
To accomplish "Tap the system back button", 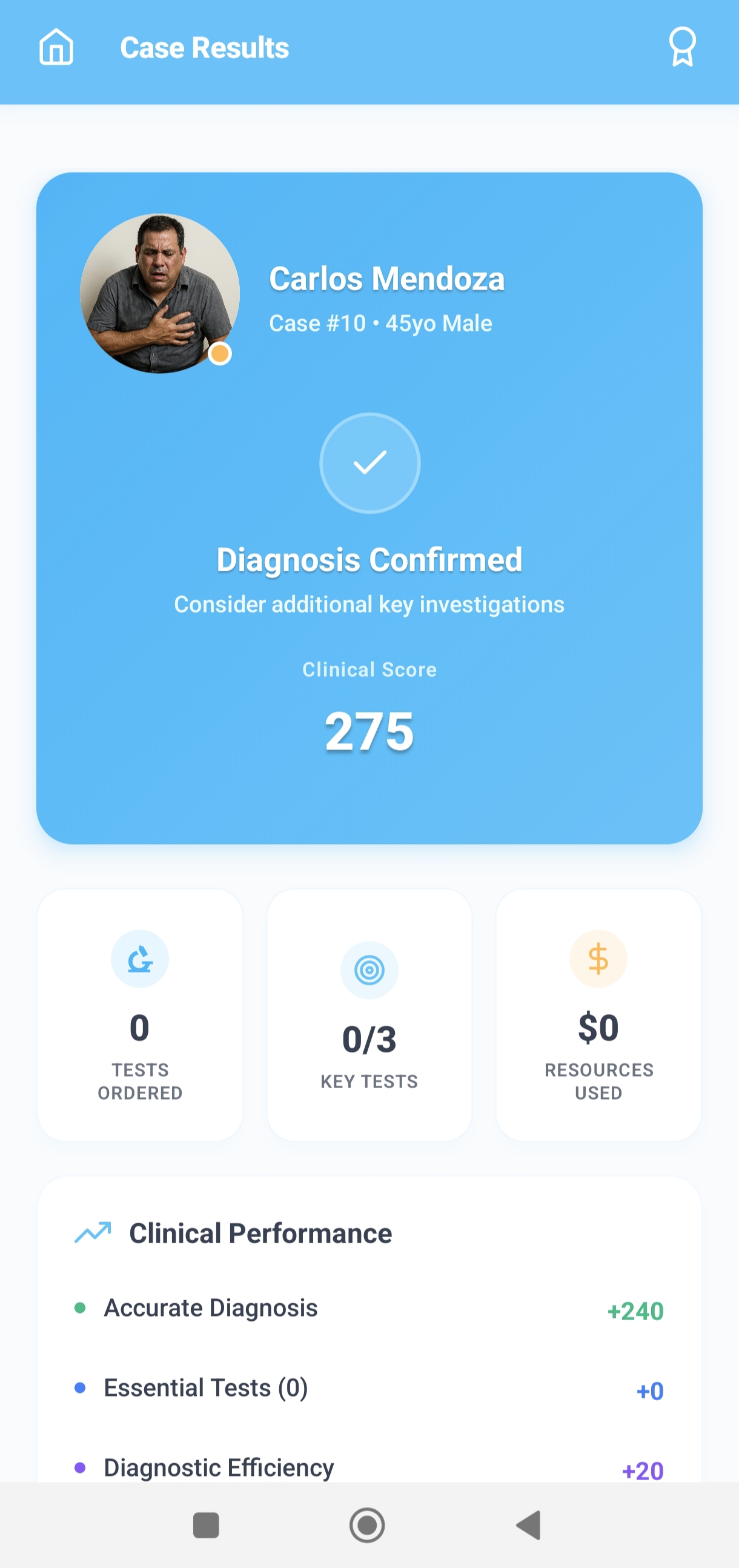I will click(528, 1525).
